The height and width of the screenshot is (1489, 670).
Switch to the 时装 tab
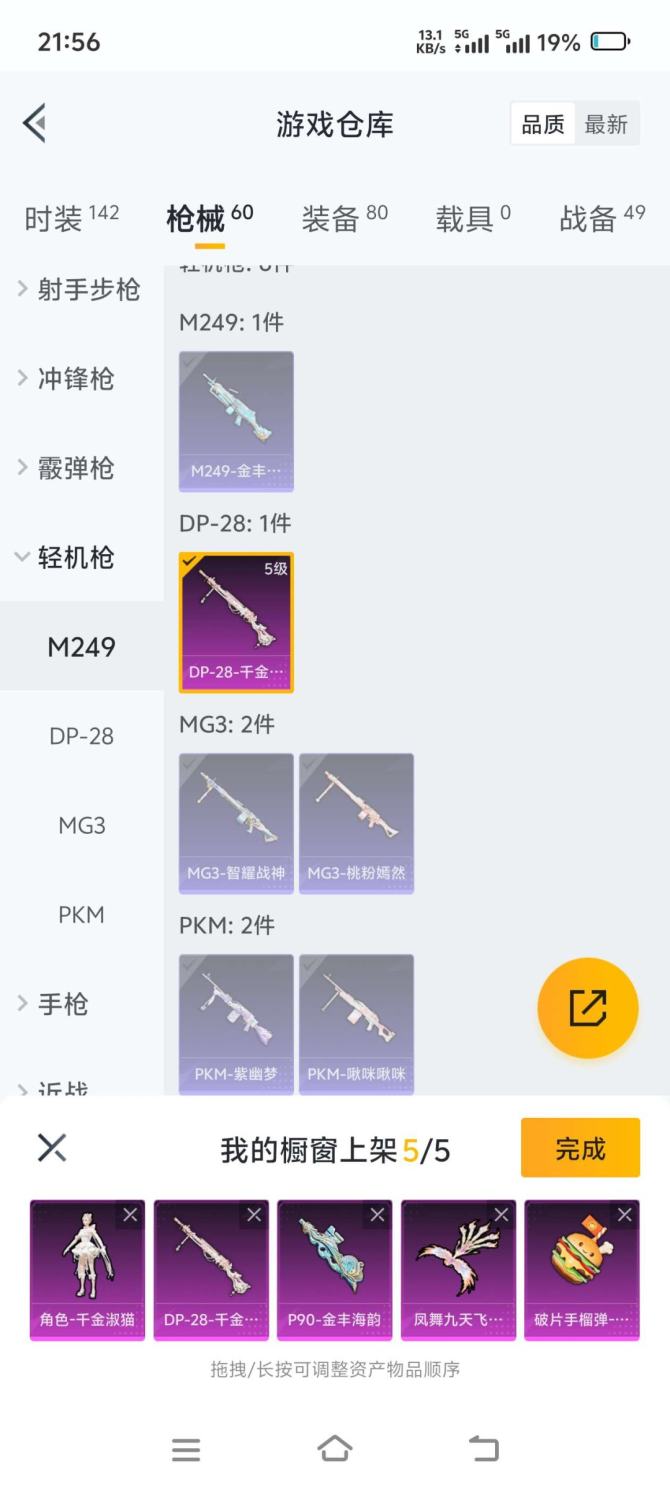pyautogui.click(x=71, y=218)
